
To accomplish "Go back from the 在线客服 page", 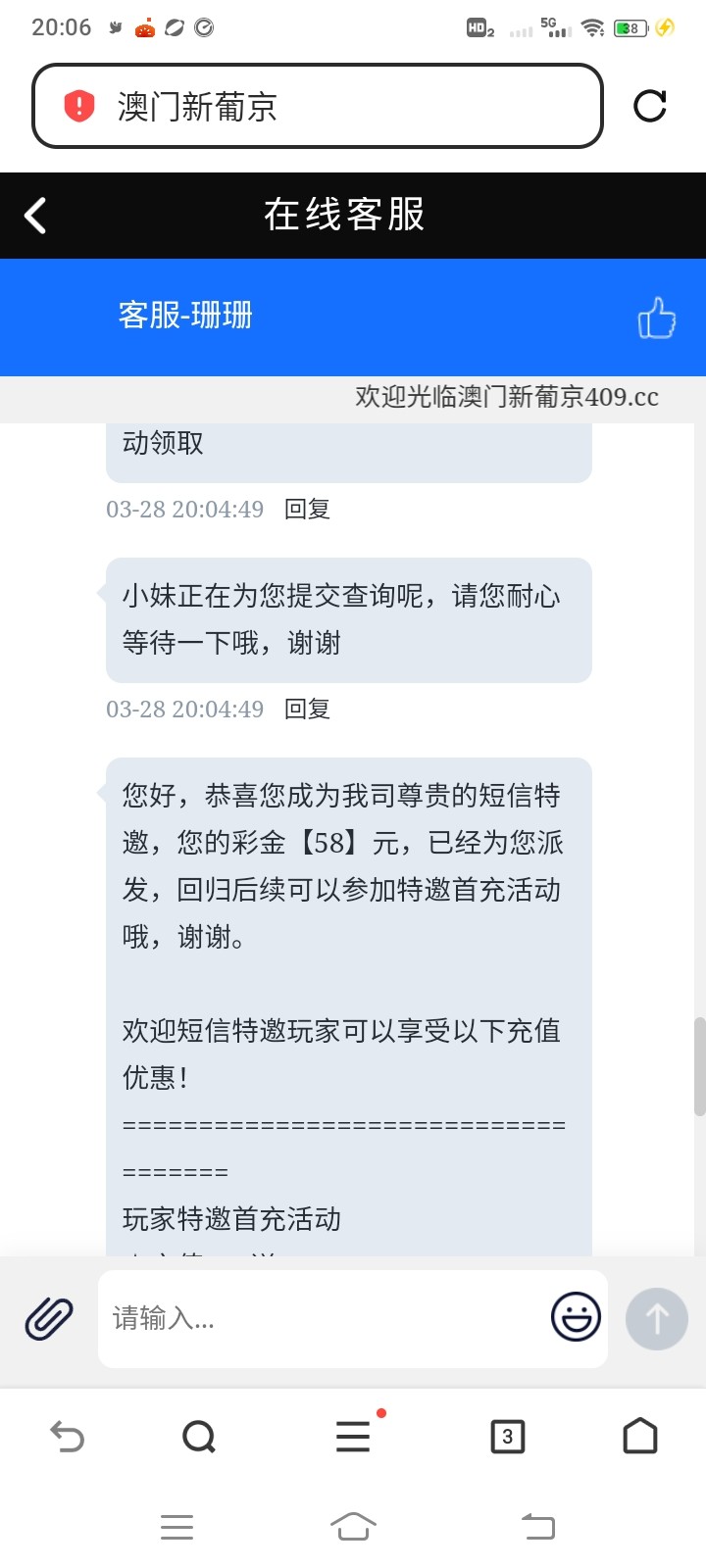I will 36,216.
